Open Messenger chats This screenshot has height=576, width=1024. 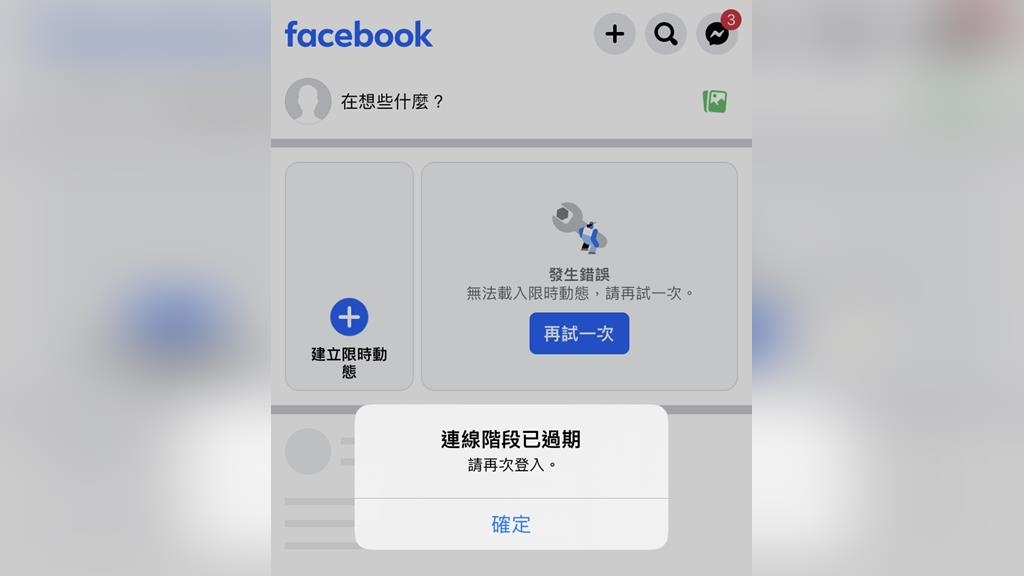coord(717,34)
